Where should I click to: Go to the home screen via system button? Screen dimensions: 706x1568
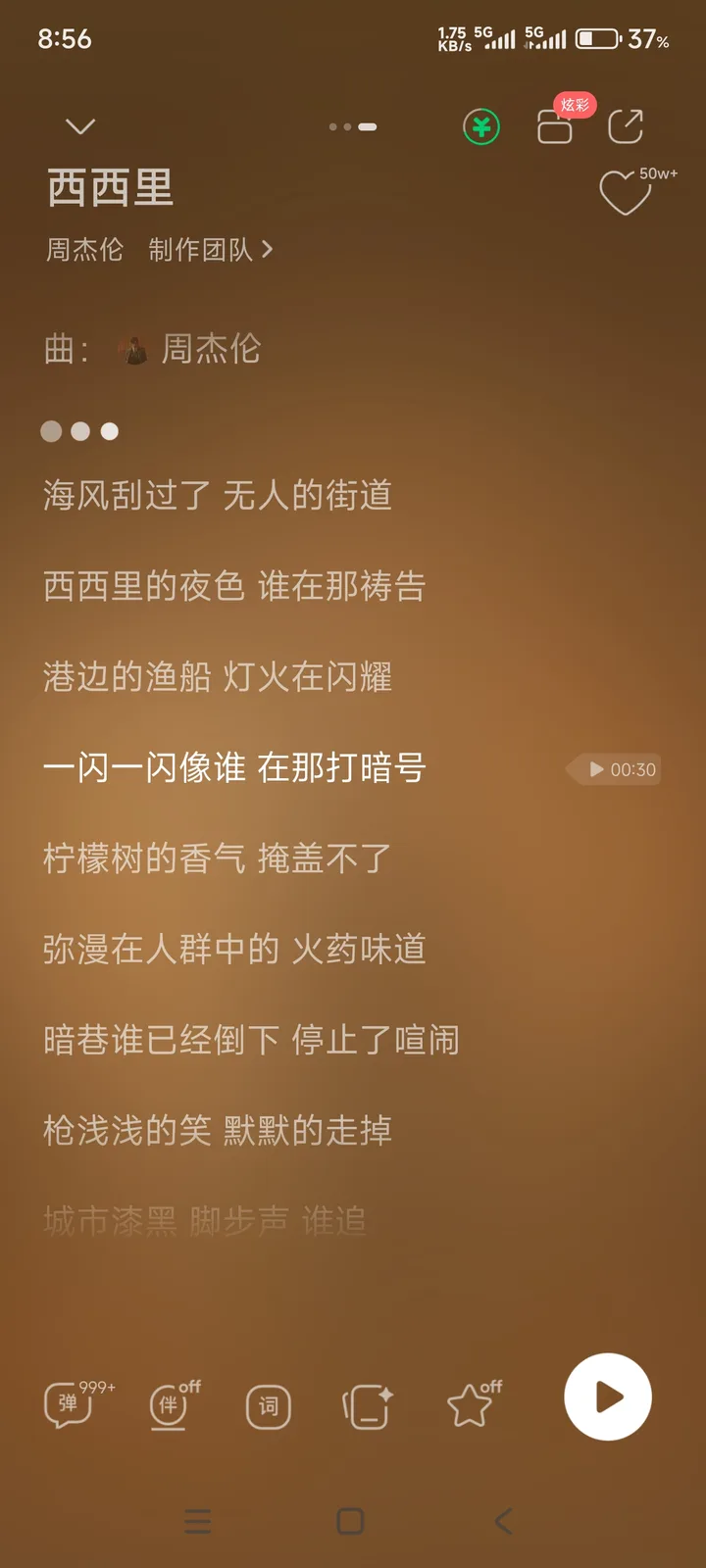tap(350, 1521)
